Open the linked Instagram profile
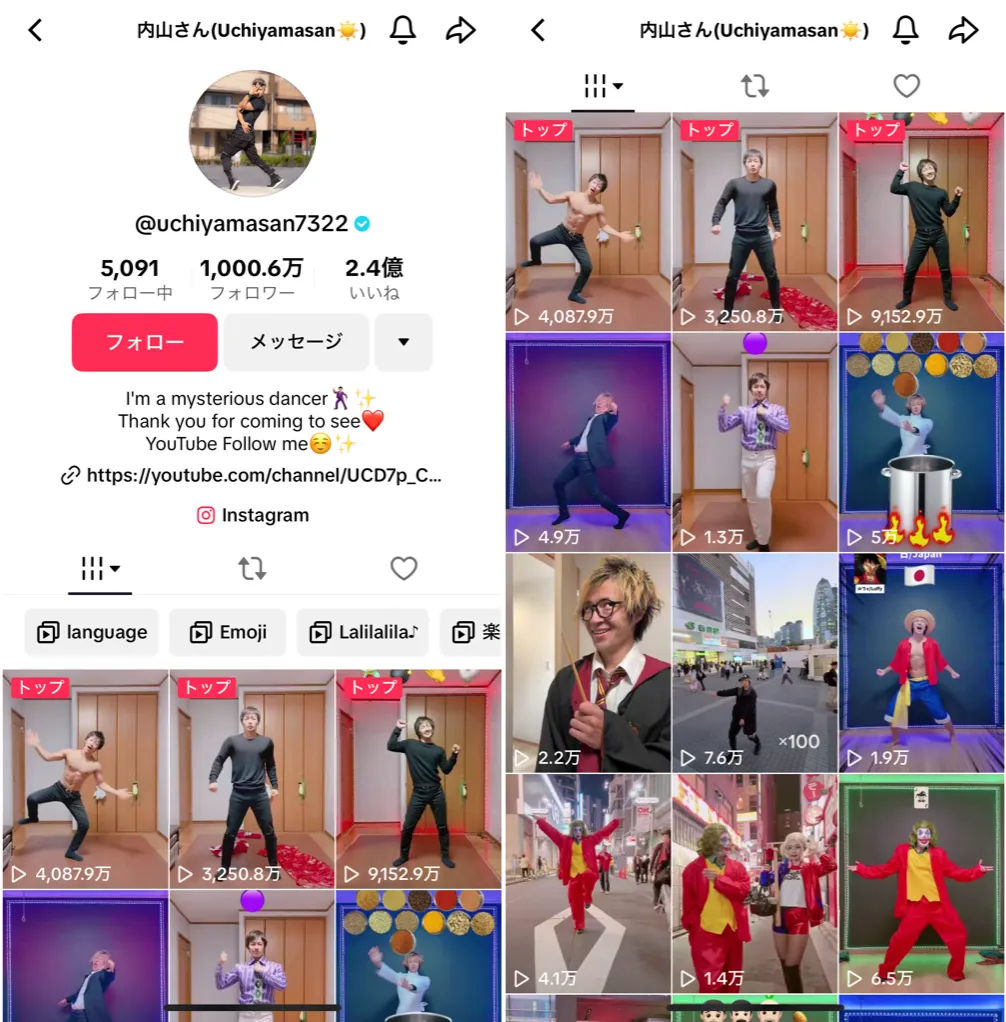Image resolution: width=1006 pixels, height=1022 pixels. [253, 515]
